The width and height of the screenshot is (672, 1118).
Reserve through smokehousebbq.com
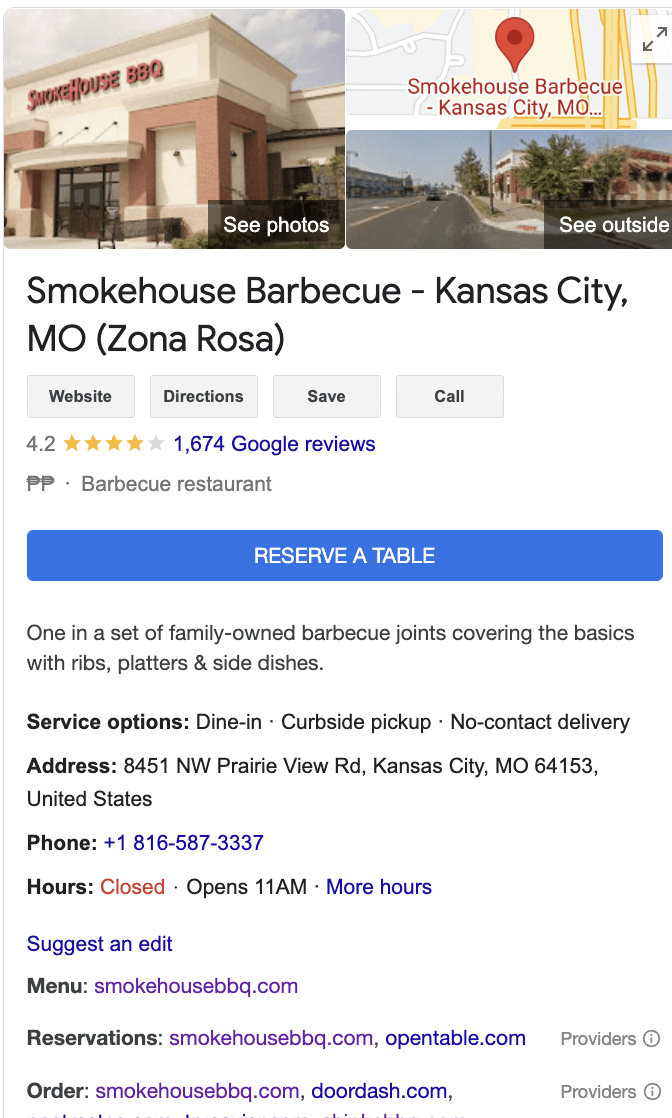click(x=271, y=1038)
